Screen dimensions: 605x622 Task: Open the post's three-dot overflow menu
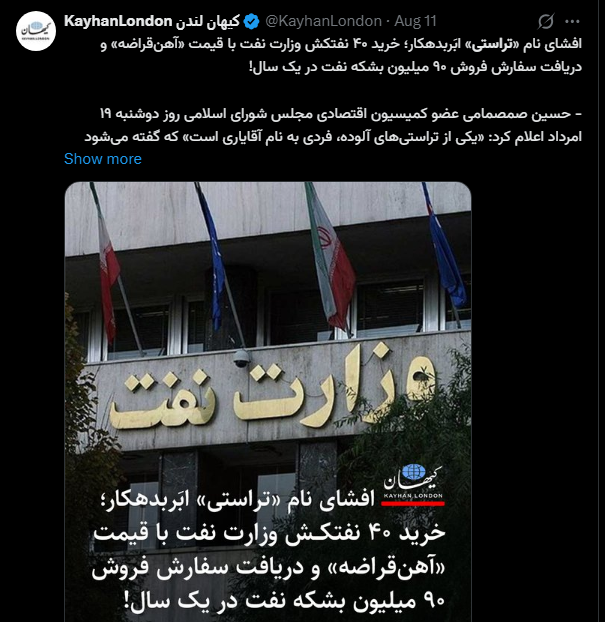[x=572, y=22]
